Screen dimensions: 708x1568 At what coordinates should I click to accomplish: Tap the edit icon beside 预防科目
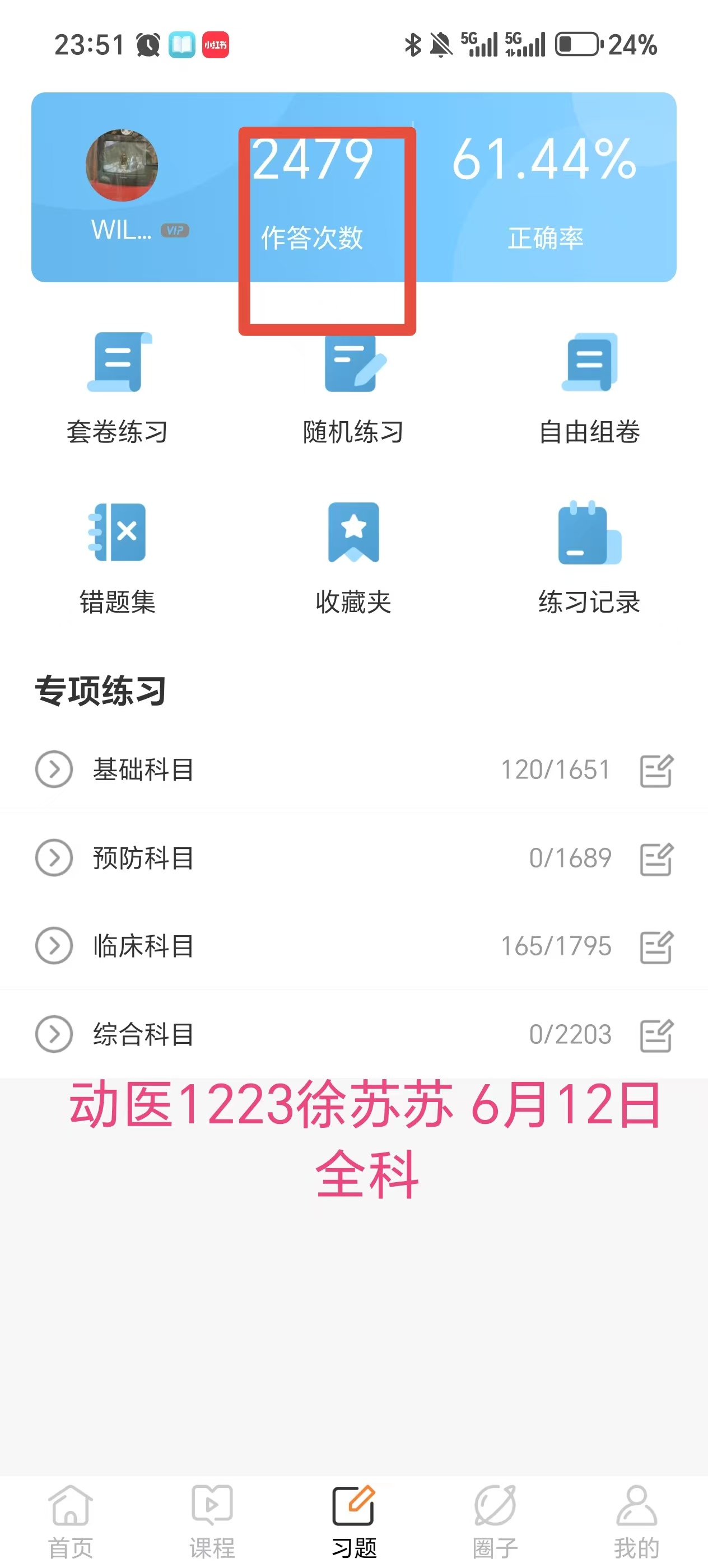[657, 859]
